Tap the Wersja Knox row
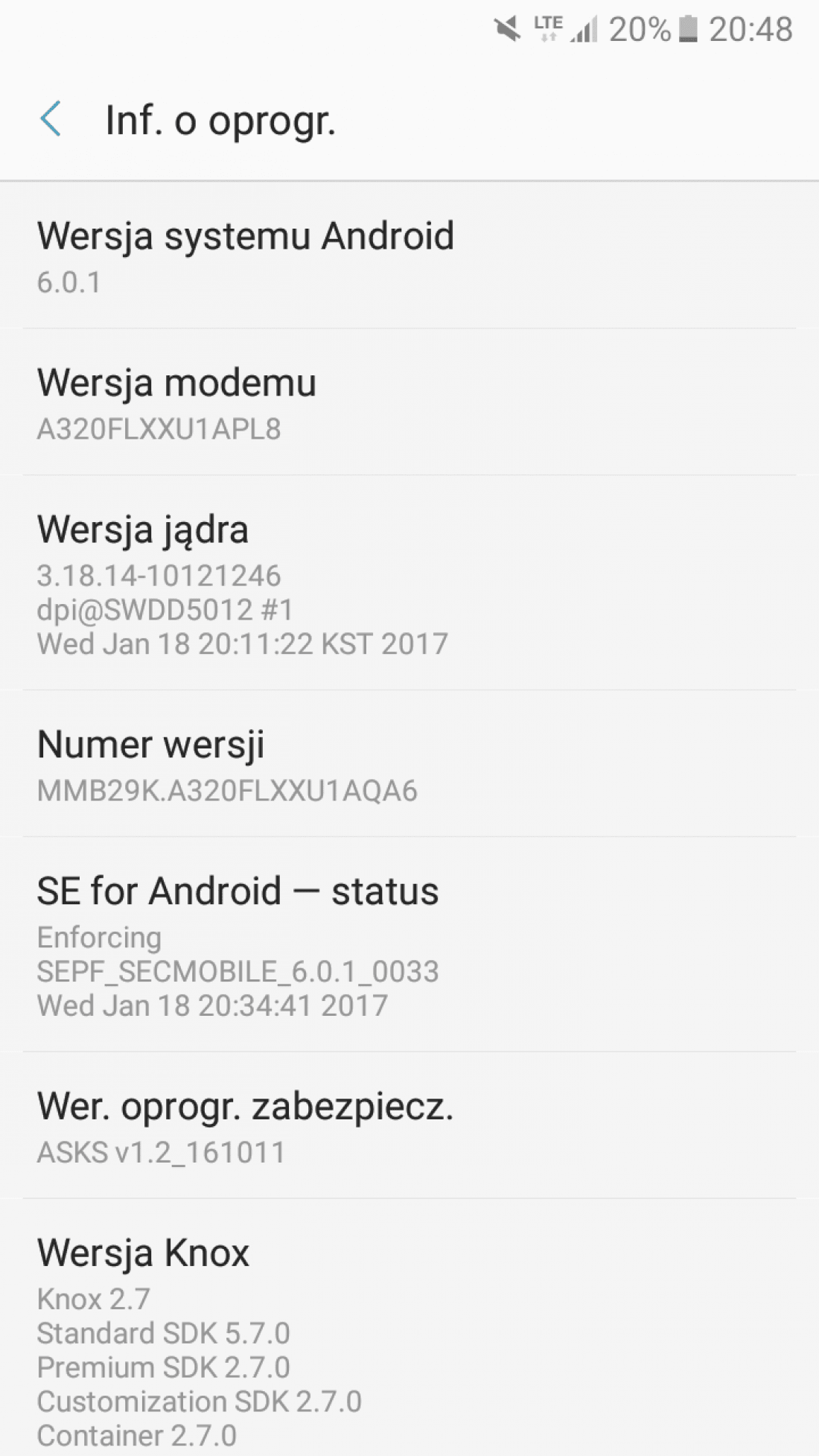The width and height of the screenshot is (819, 1456). point(409,1328)
